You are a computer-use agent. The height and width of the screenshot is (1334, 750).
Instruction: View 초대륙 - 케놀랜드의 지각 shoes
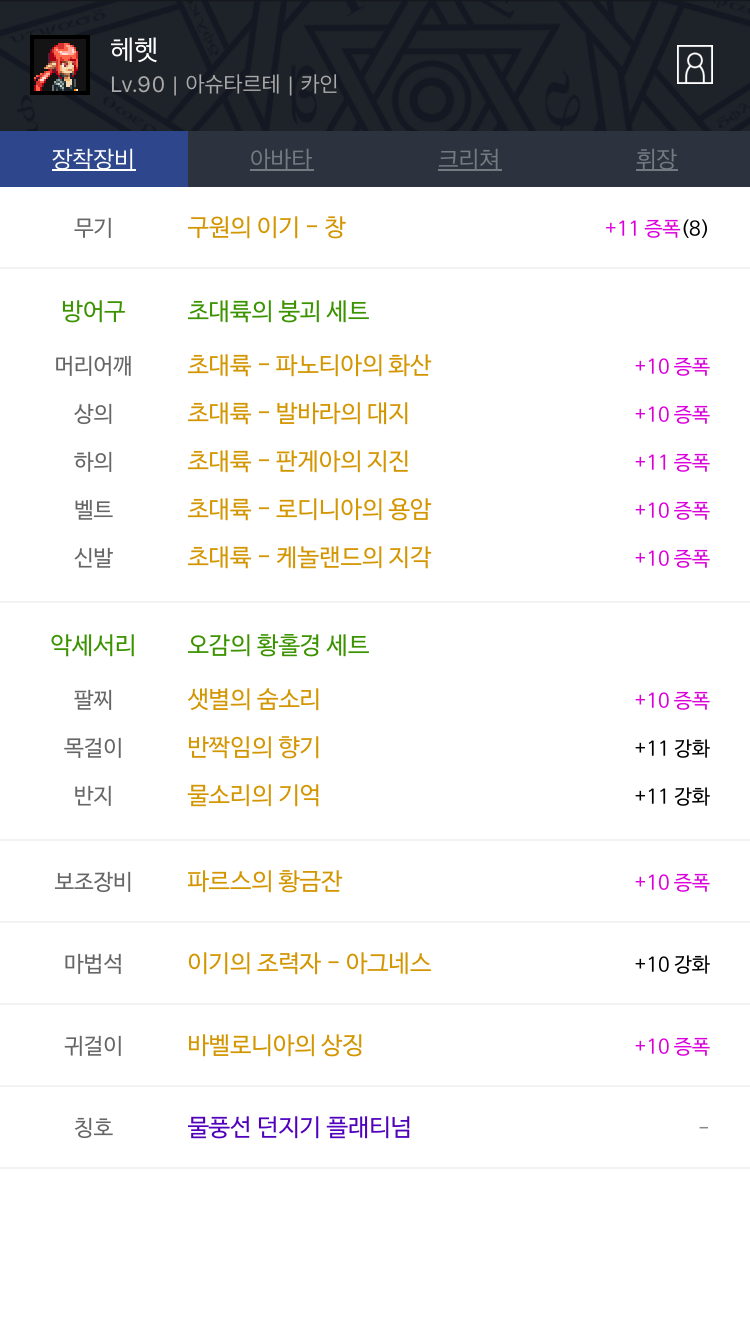pyautogui.click(x=309, y=557)
